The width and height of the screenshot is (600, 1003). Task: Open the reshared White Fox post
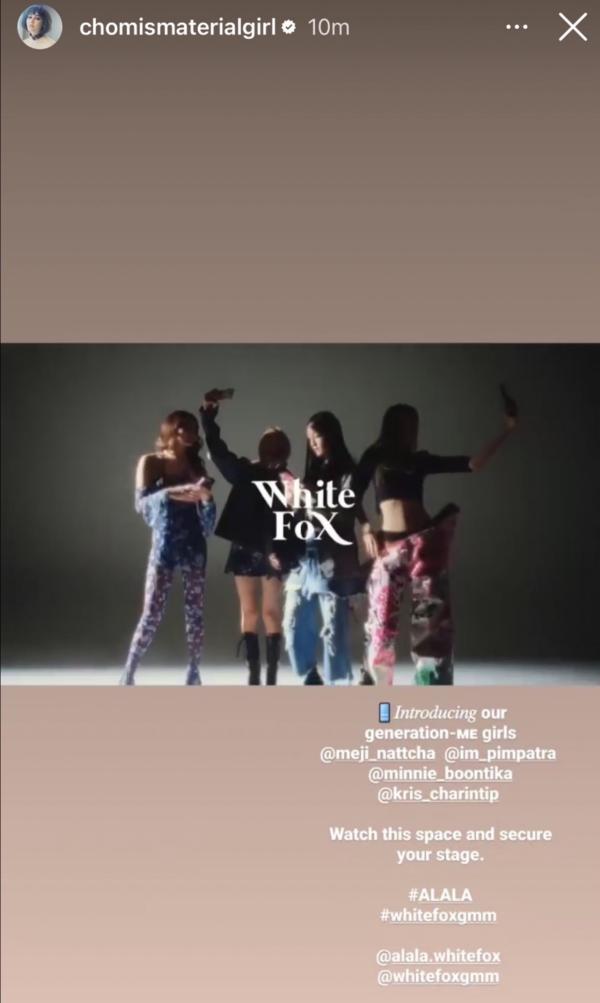tap(300, 514)
